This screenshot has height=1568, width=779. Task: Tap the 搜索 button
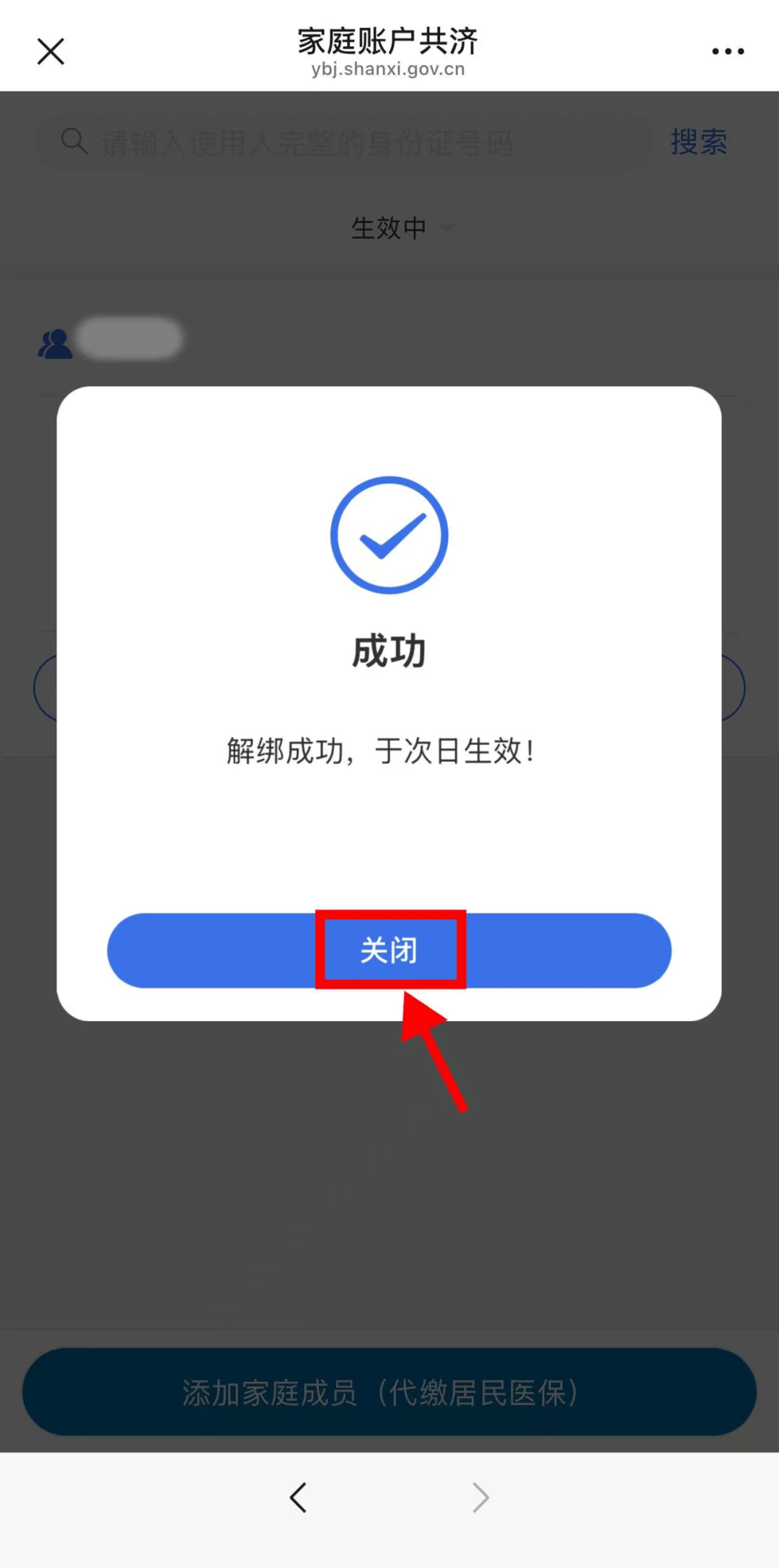click(x=697, y=141)
